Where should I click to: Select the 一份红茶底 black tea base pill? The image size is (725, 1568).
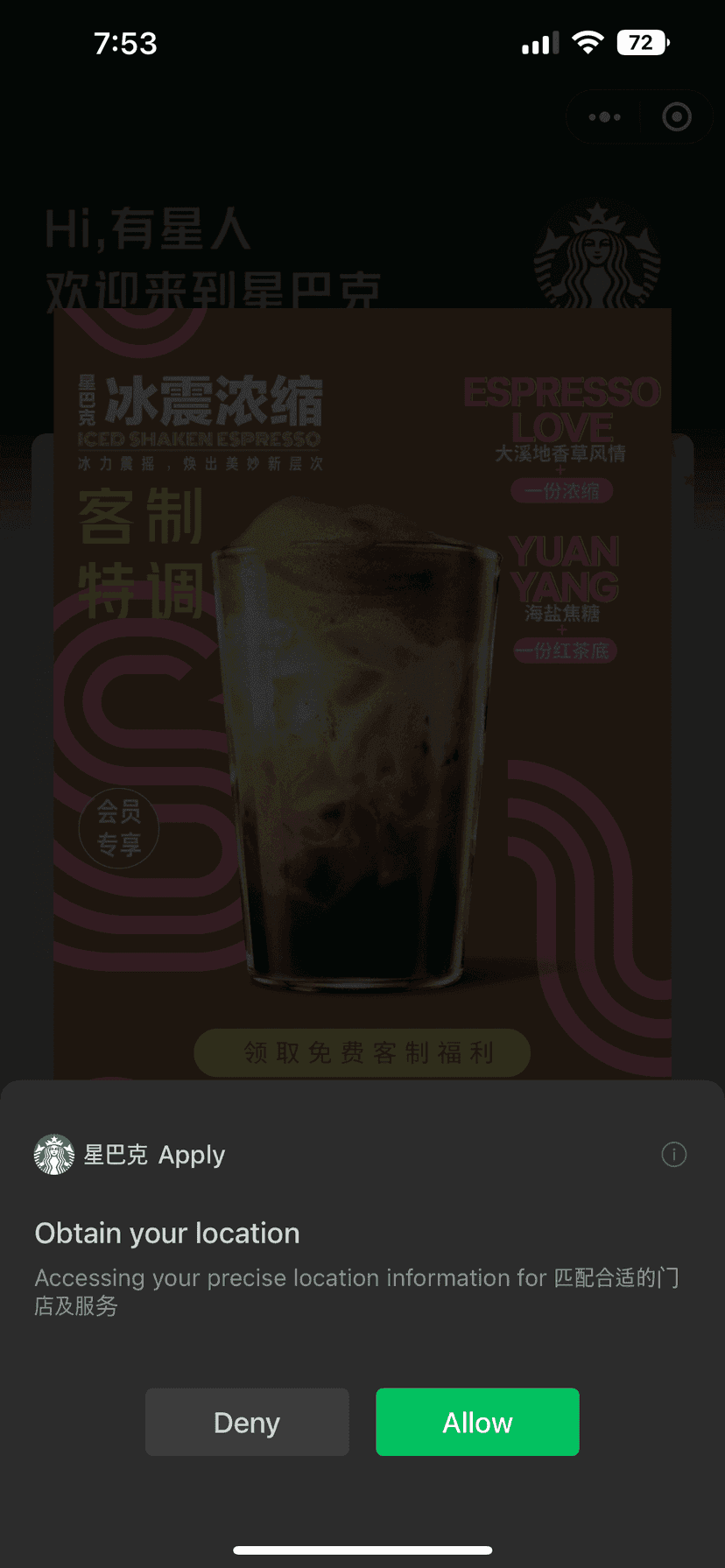(564, 651)
